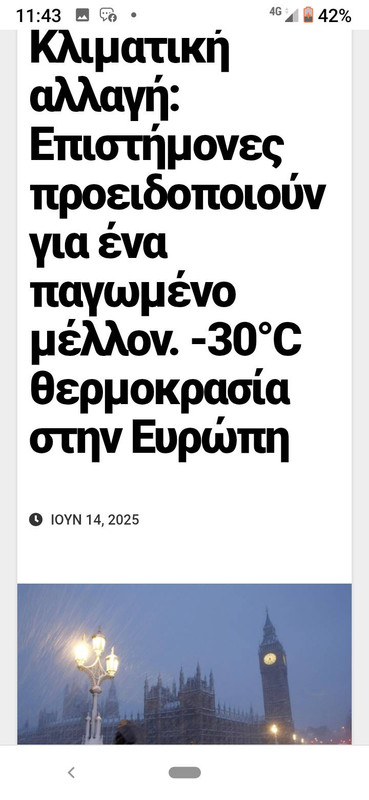The image size is (369, 800).
Task: Tap the system back arrow
Action: click(71, 773)
